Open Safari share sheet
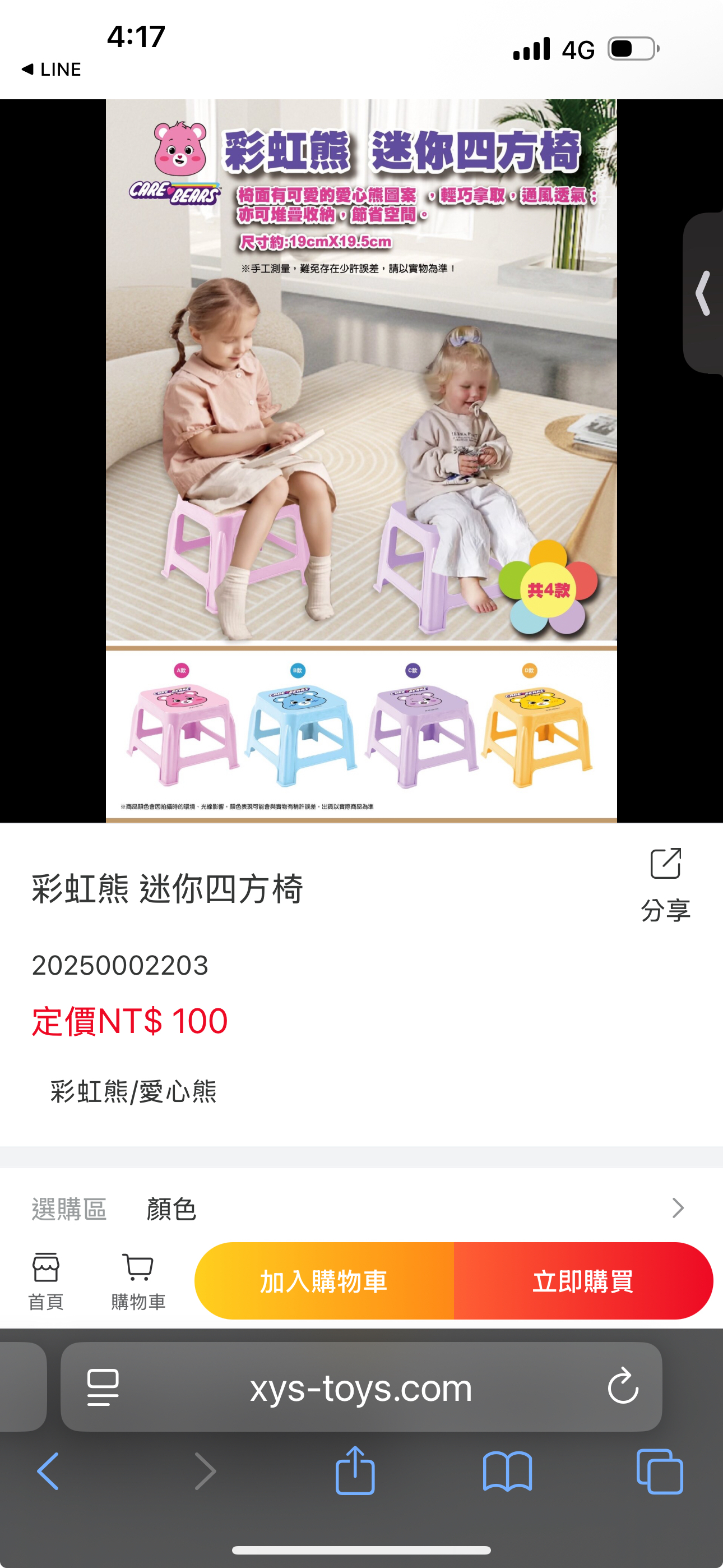The image size is (723, 1568). (x=355, y=1471)
